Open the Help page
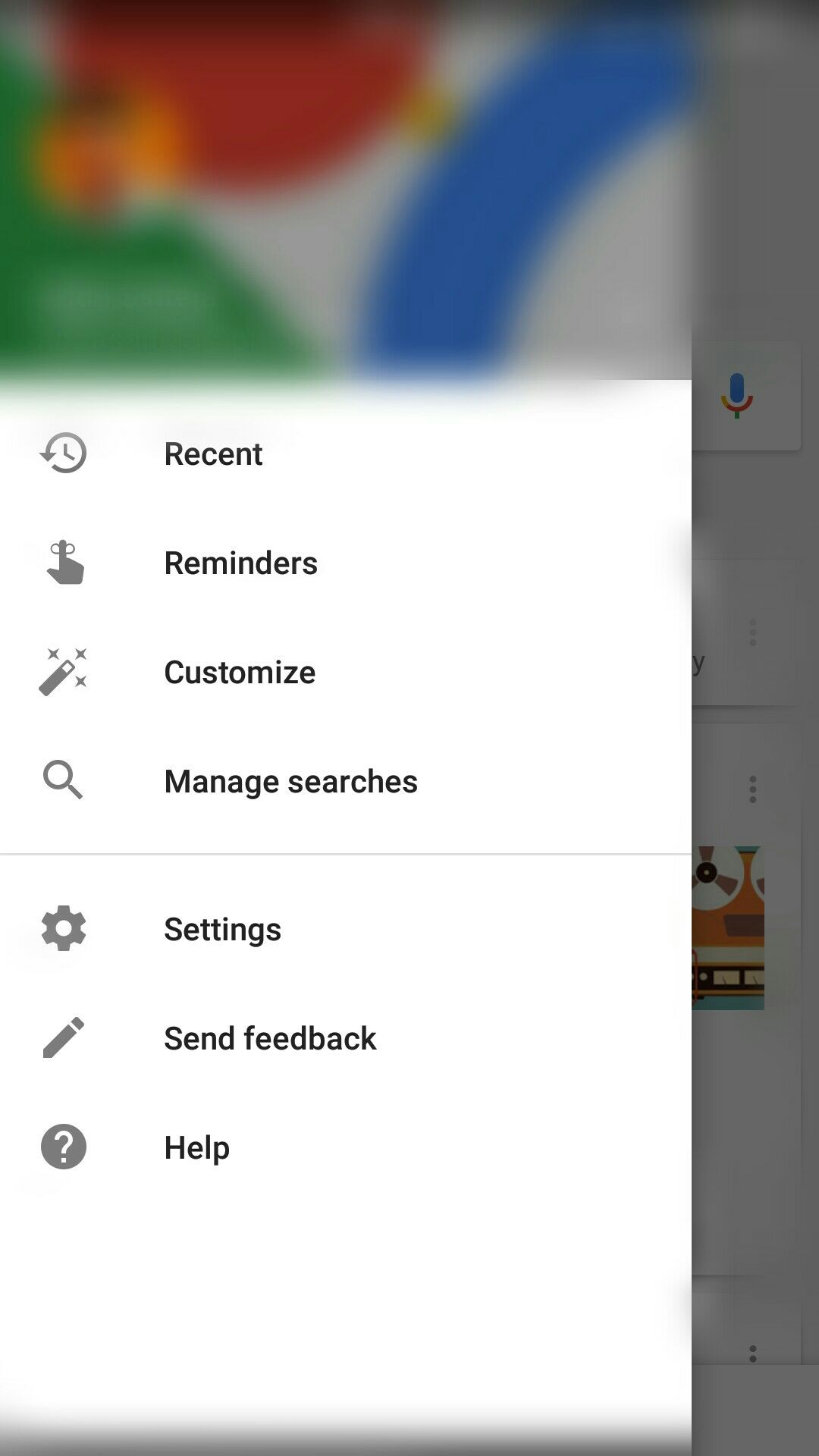Image resolution: width=819 pixels, height=1456 pixels. [x=196, y=1148]
